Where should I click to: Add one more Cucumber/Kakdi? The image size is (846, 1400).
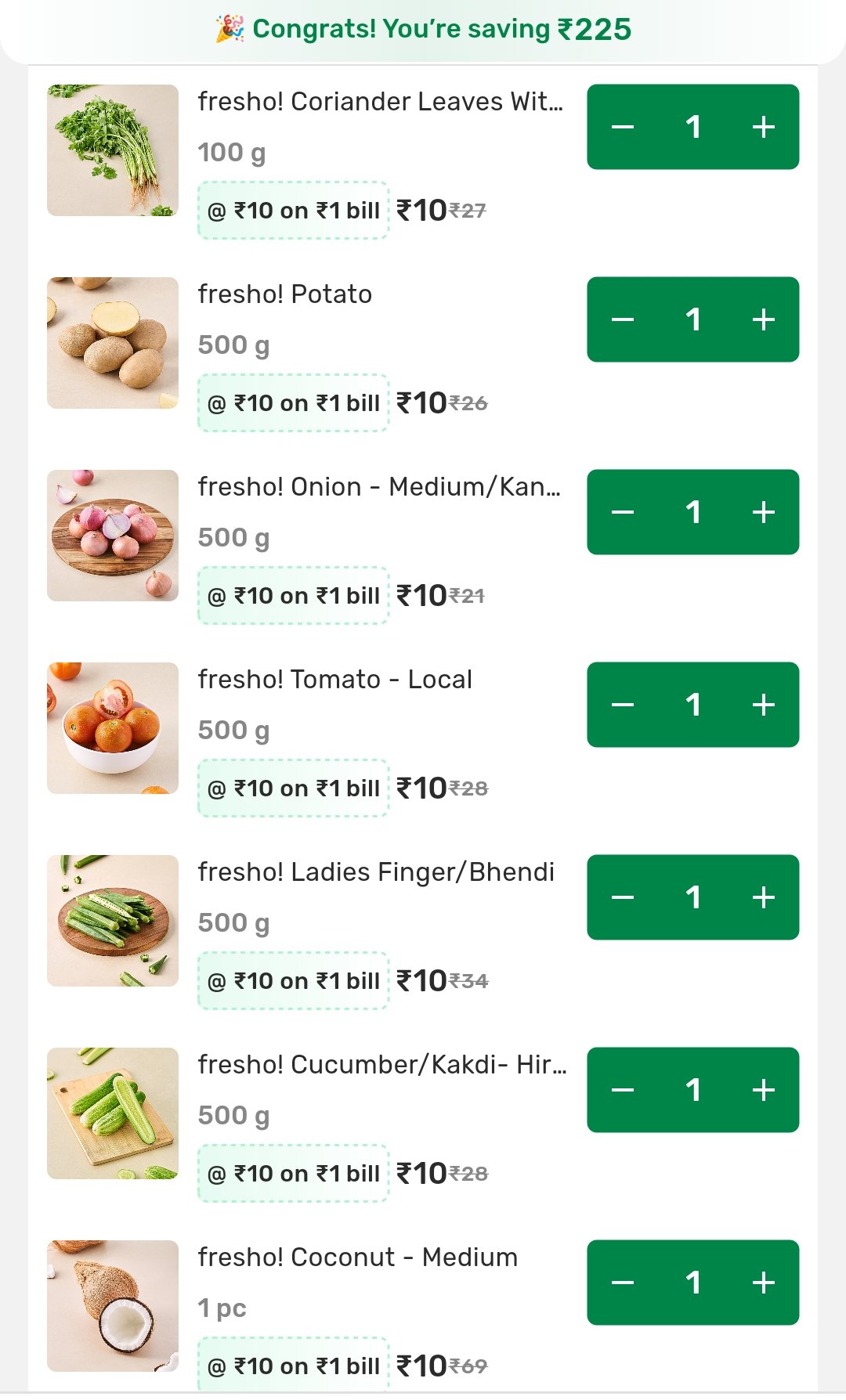tap(763, 1090)
